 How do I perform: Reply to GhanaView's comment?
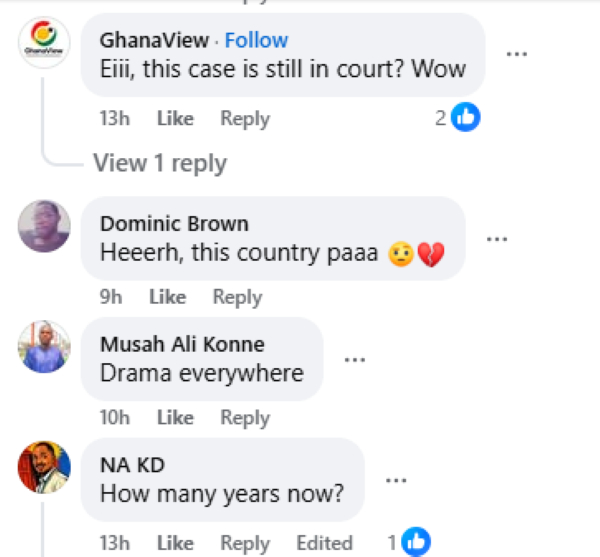(245, 119)
